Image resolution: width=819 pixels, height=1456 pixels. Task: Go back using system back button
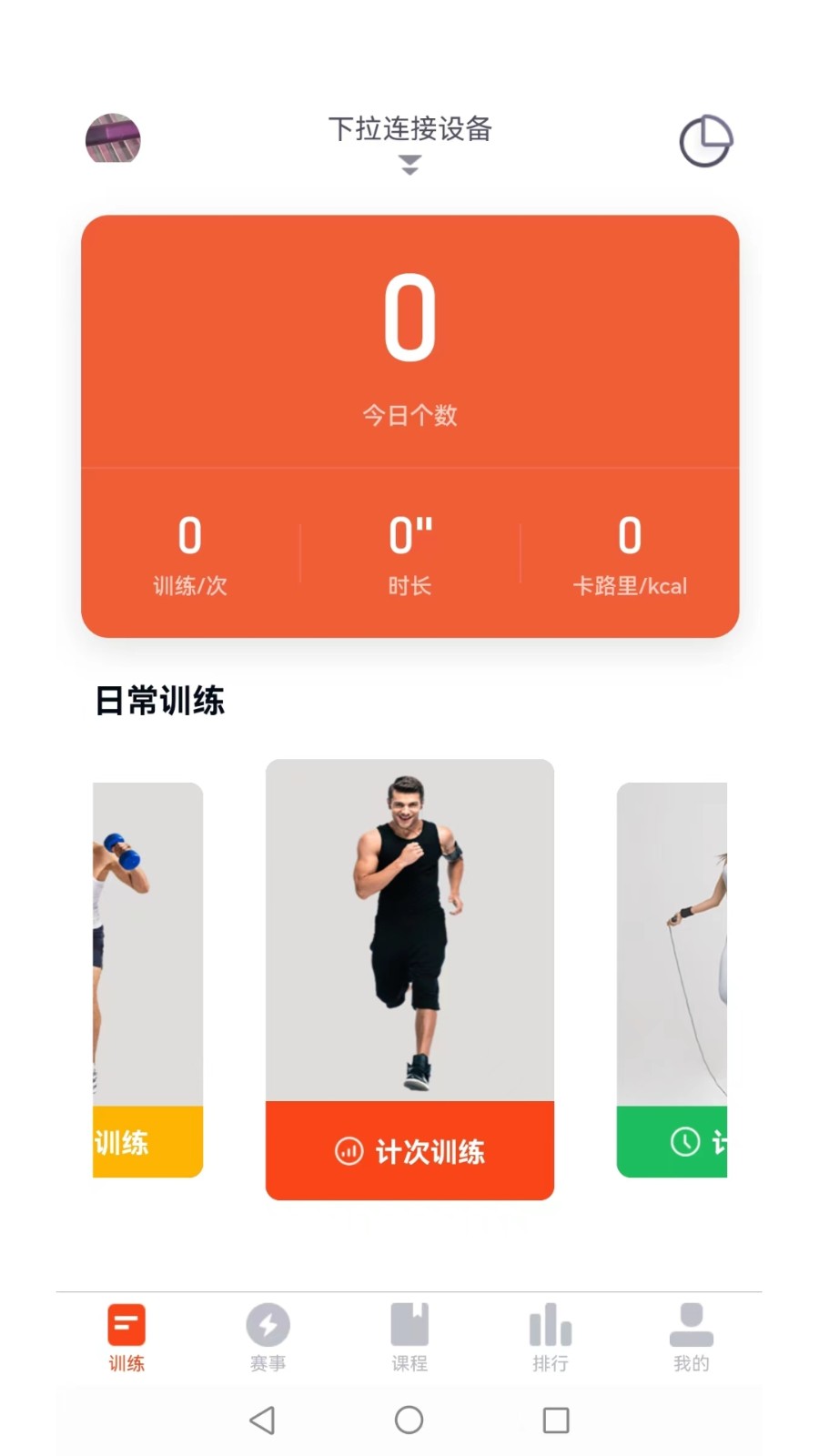pos(262,1420)
